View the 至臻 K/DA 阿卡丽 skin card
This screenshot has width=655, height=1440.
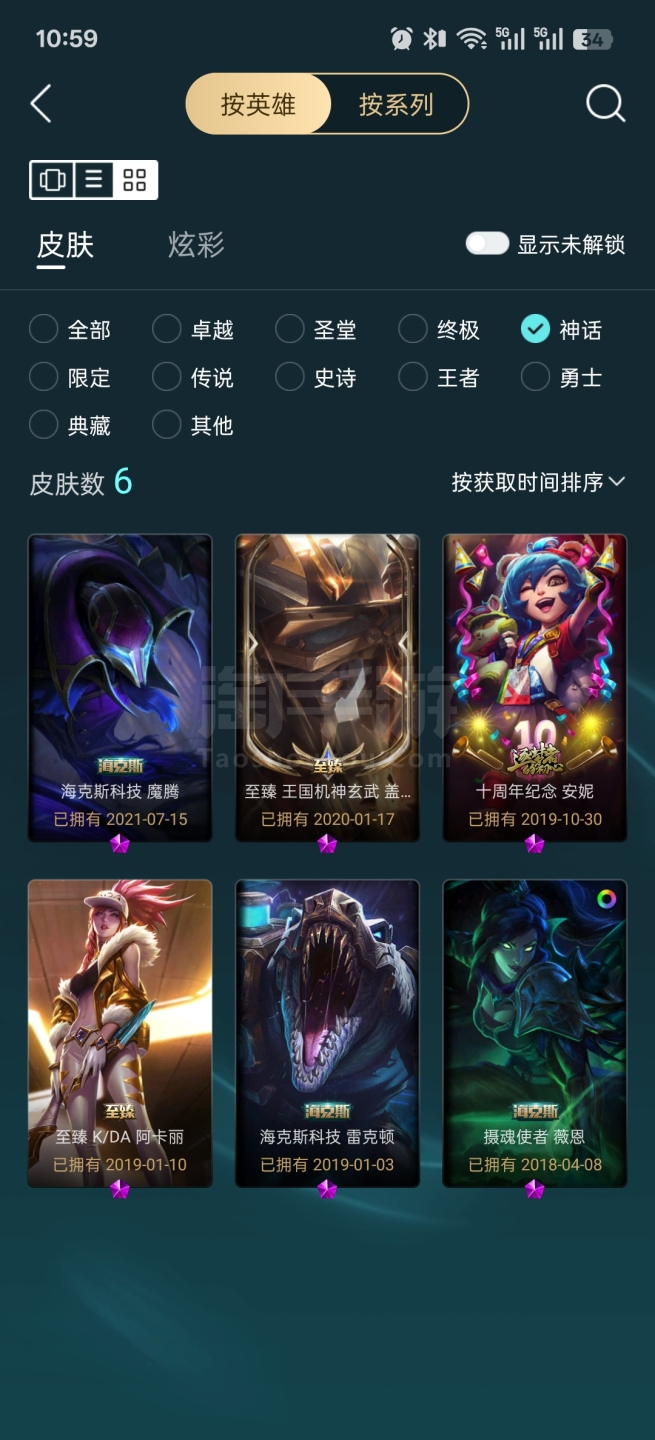(120, 1034)
